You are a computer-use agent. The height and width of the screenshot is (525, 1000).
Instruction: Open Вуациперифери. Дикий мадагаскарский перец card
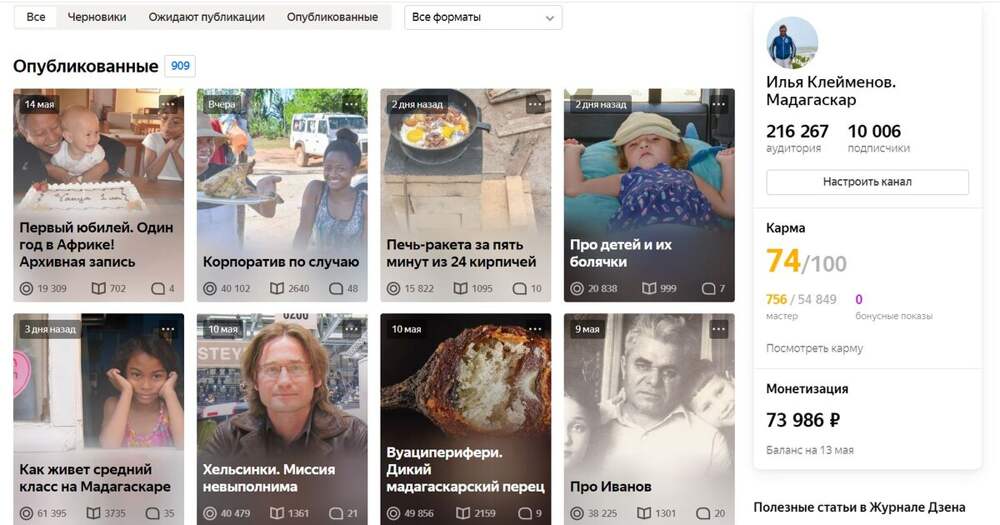click(x=465, y=469)
